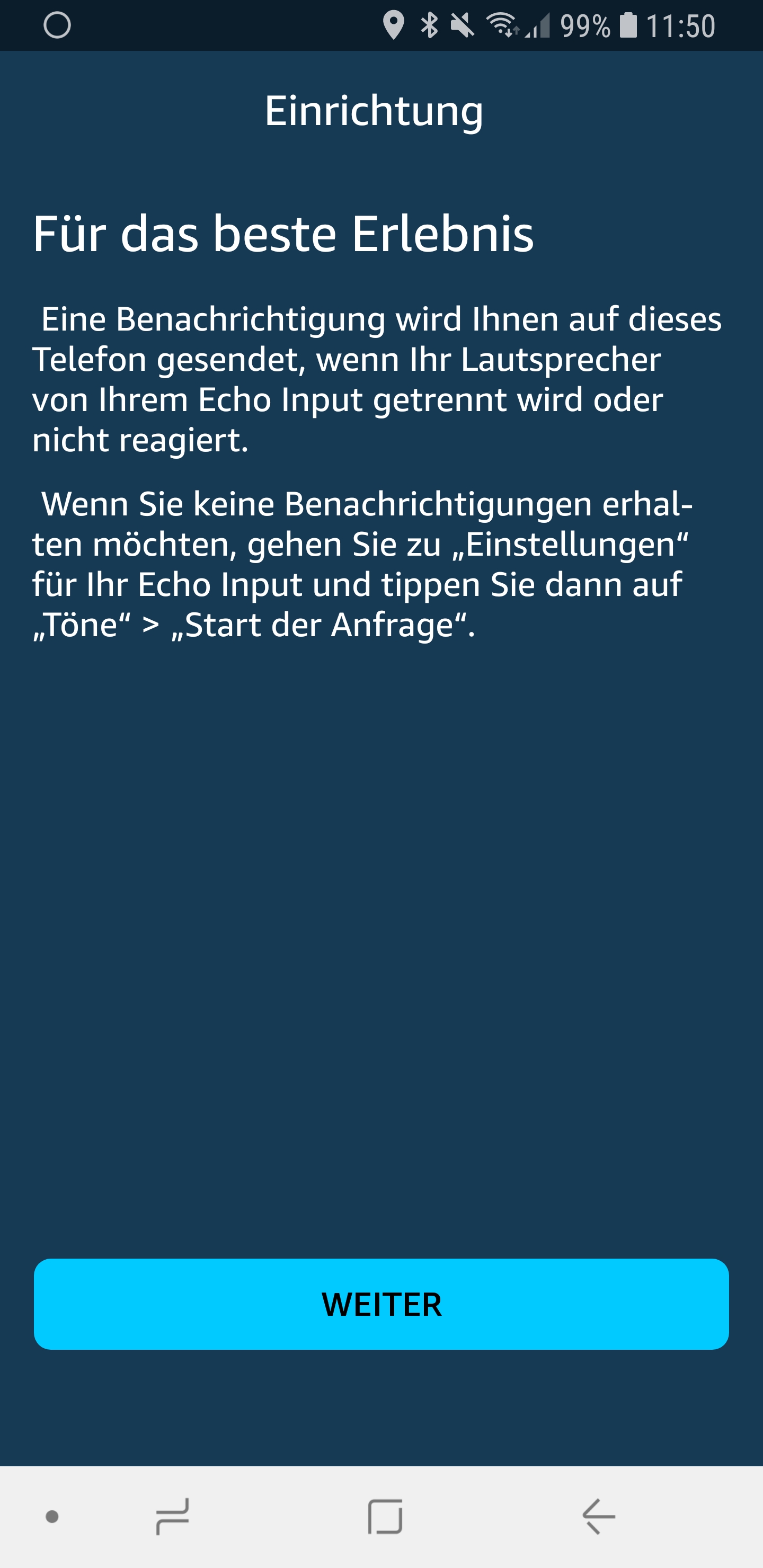Viewport: 763px width, 1568px height.
Task: Tap the WEITER button to continue setup
Action: pos(381,1304)
